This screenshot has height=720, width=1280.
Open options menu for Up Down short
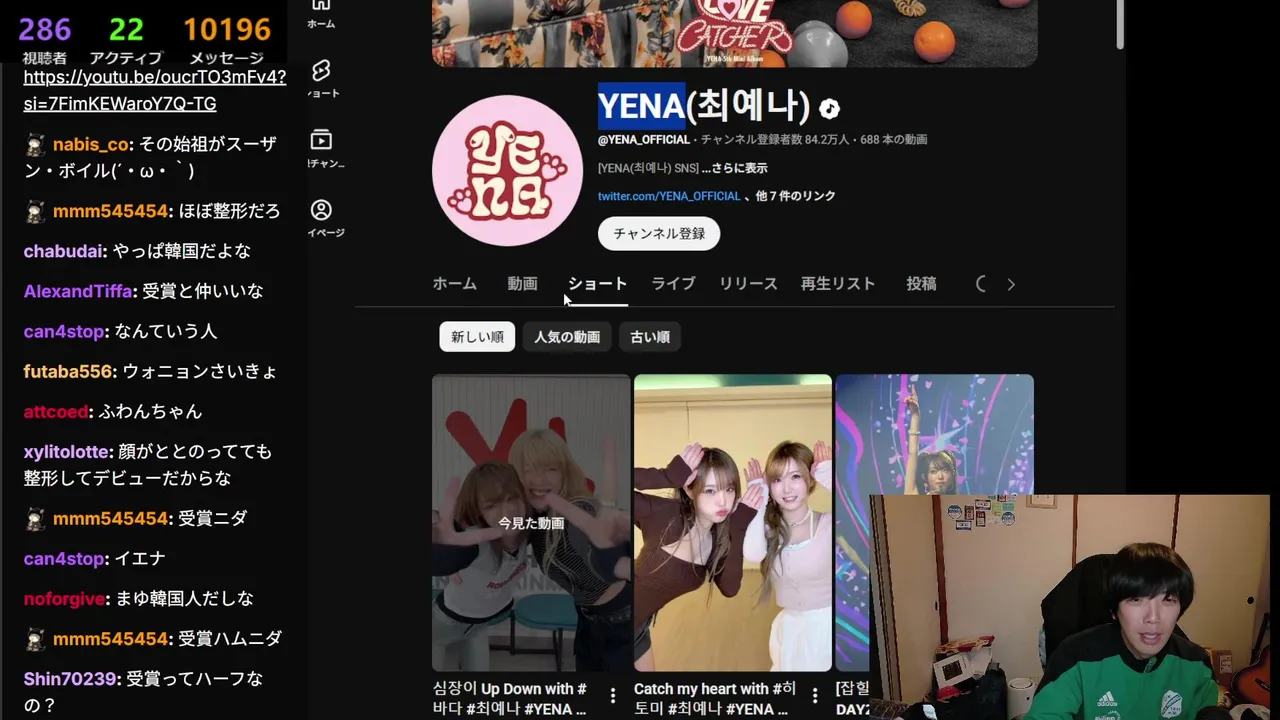click(x=613, y=696)
